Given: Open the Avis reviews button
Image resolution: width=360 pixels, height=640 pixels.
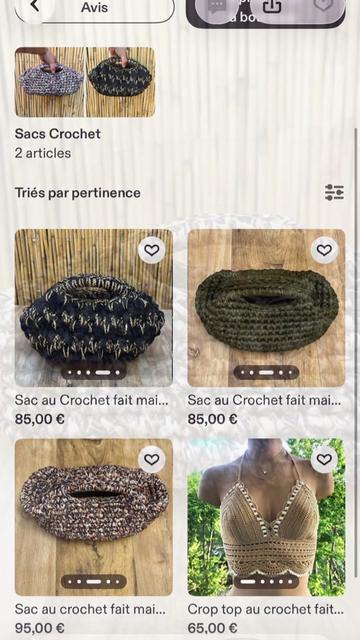Looking at the screenshot, I should 95,8.
